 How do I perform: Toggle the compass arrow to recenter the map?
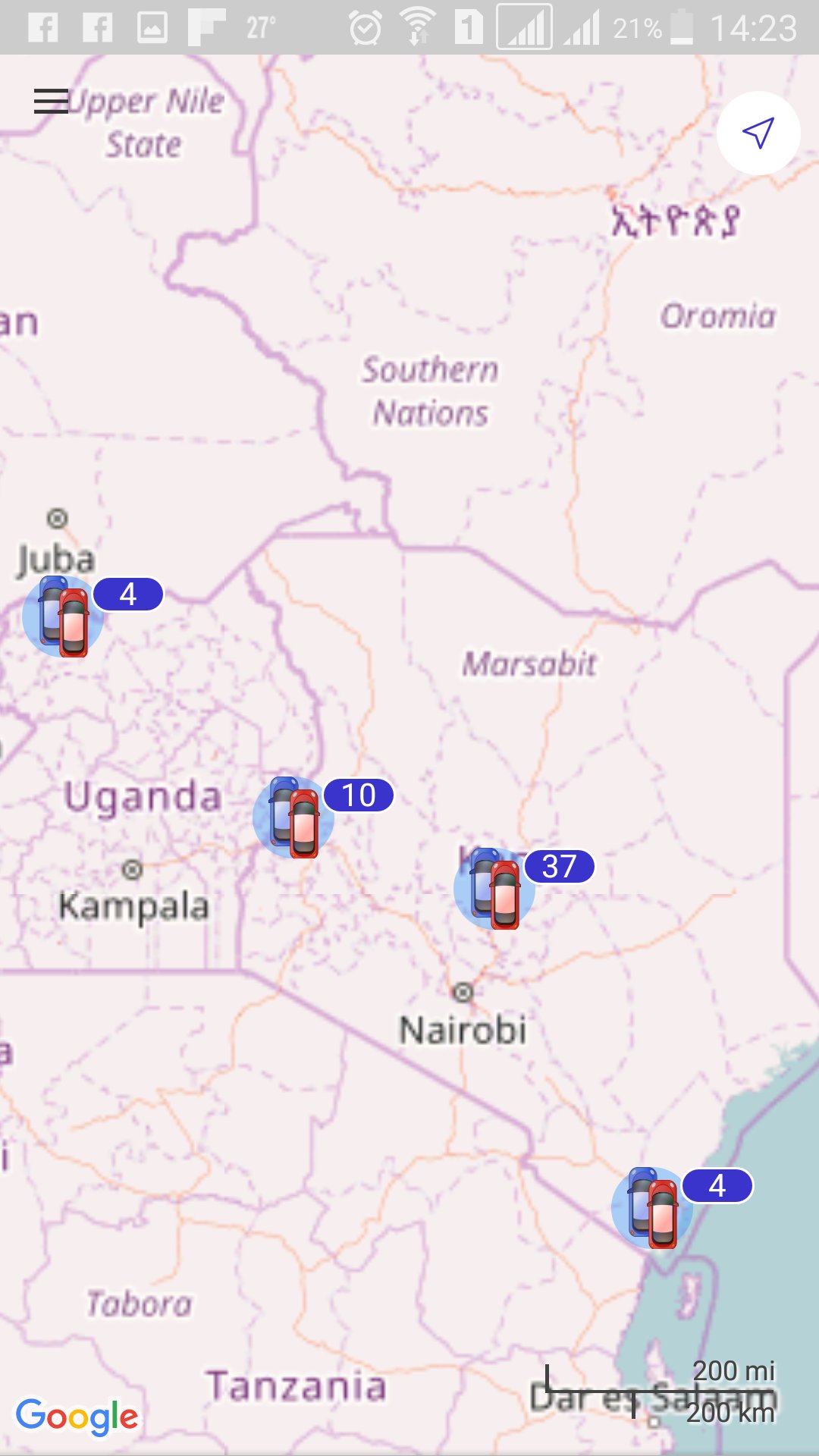pyautogui.click(x=758, y=133)
